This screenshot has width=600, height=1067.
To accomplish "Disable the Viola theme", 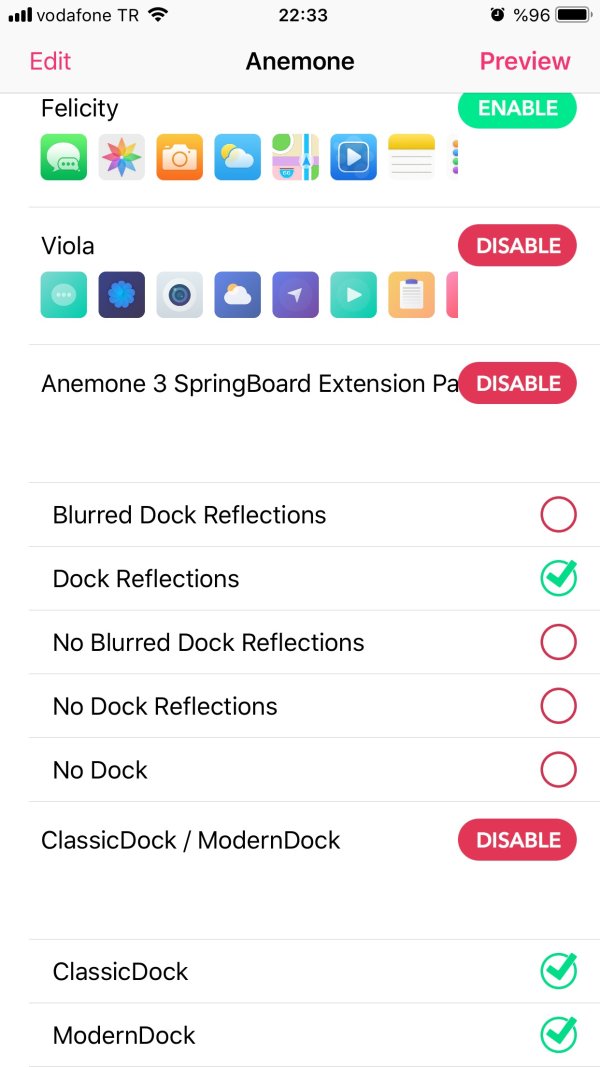I will 517,246.
